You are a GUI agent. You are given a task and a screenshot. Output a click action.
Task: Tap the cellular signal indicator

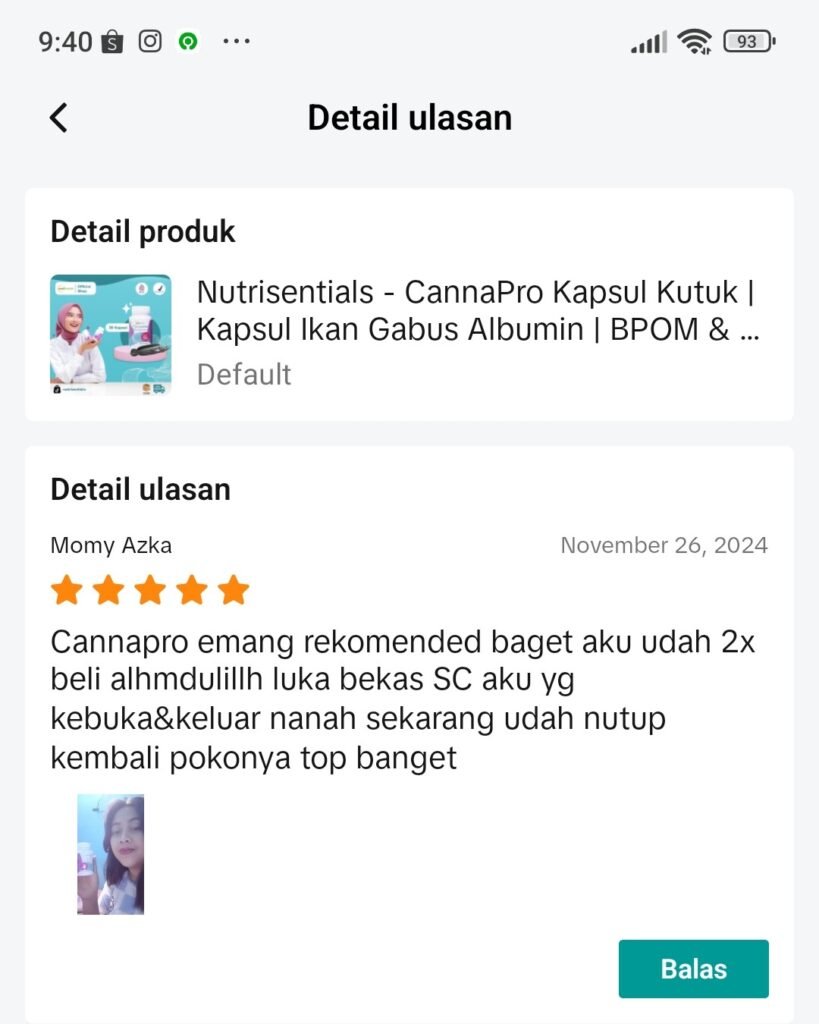tap(648, 41)
